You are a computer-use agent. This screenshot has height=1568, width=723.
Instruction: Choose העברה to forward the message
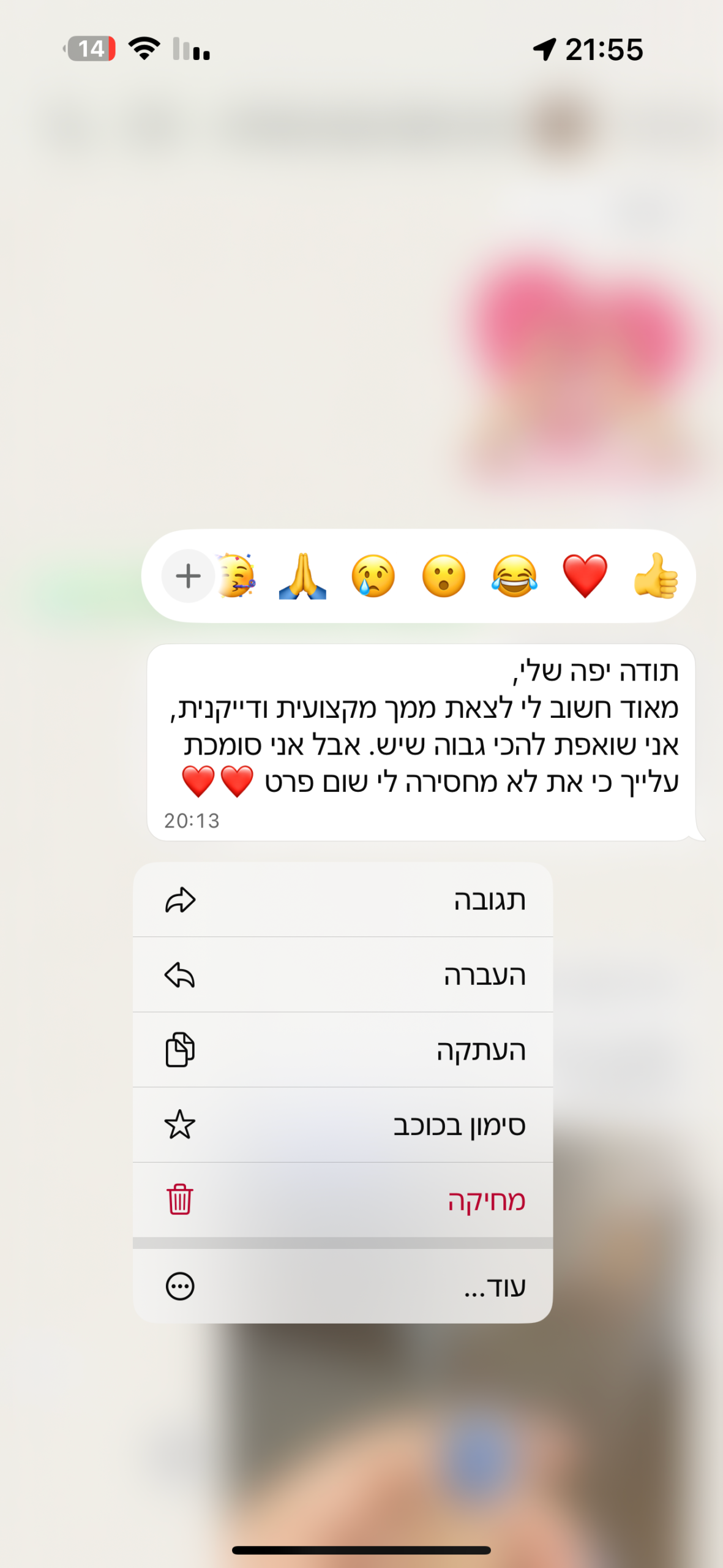(343, 974)
